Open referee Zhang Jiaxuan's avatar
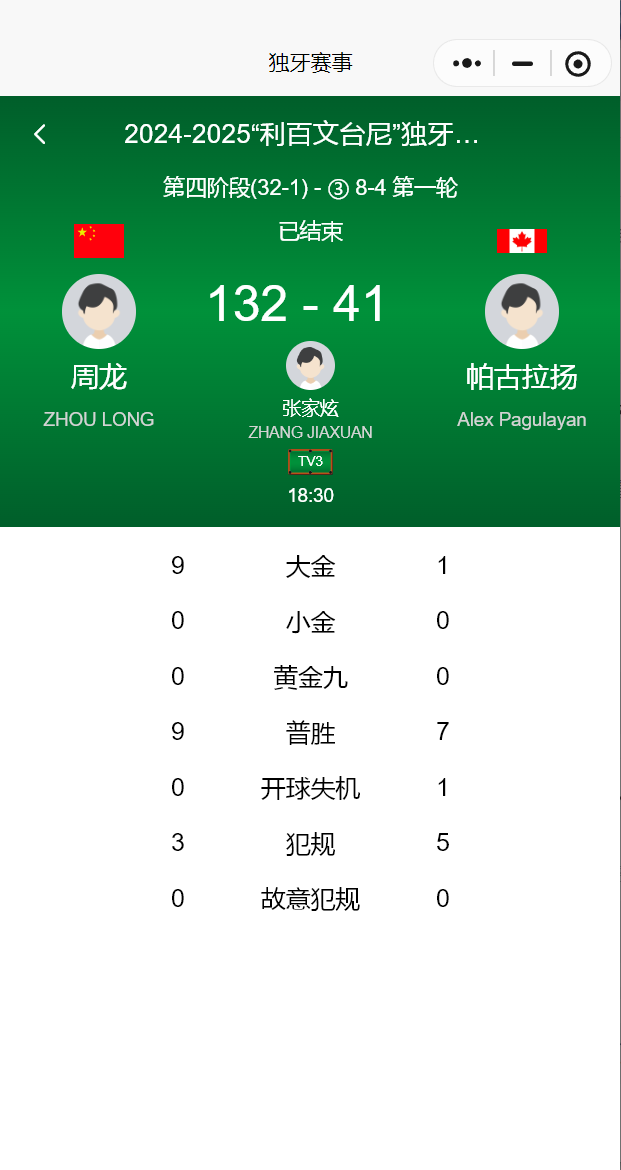 (310, 366)
